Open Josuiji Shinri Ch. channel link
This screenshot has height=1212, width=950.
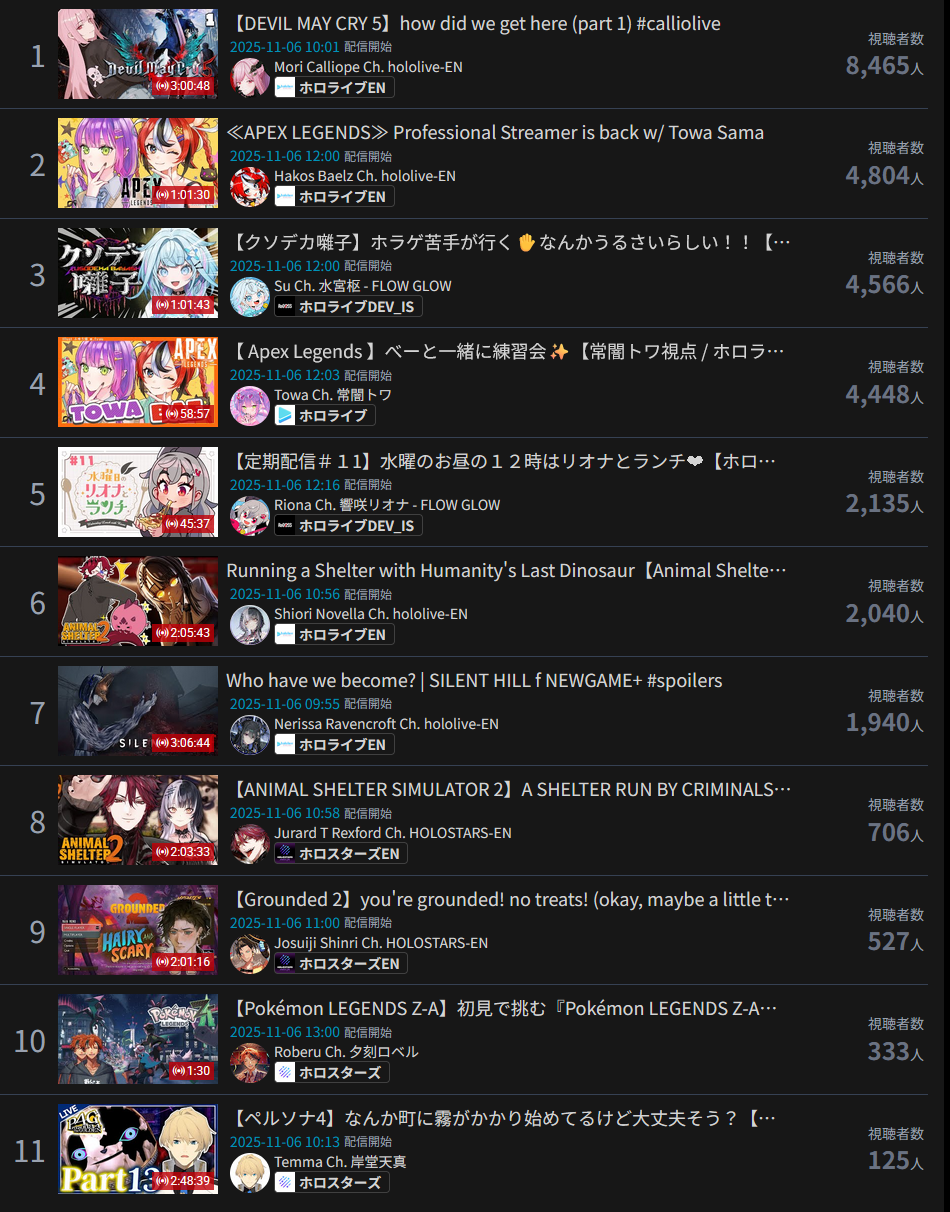click(x=380, y=943)
